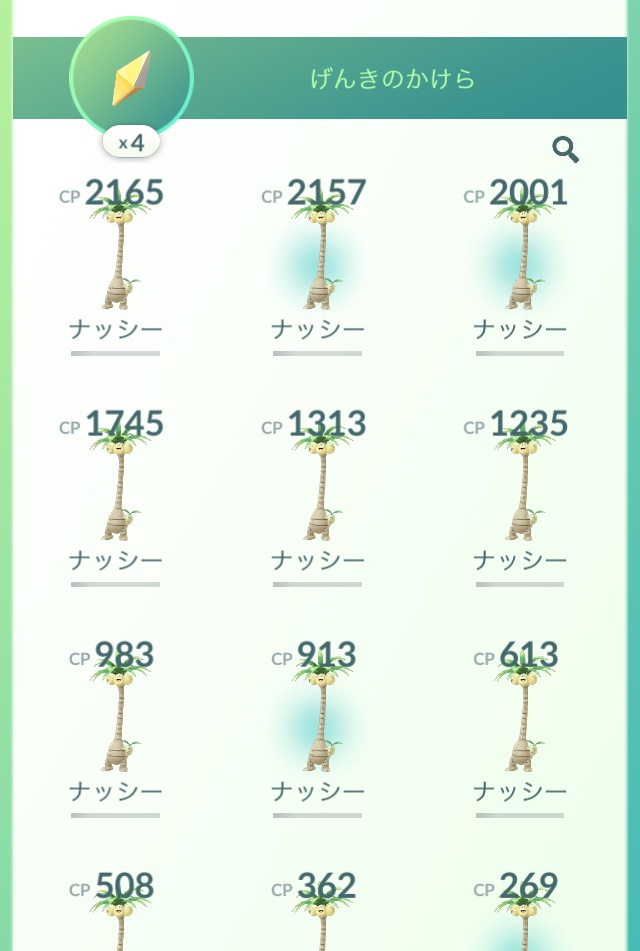This screenshot has height=951, width=640.
Task: Select the ナッシー with CP 2165
Action: (118, 256)
